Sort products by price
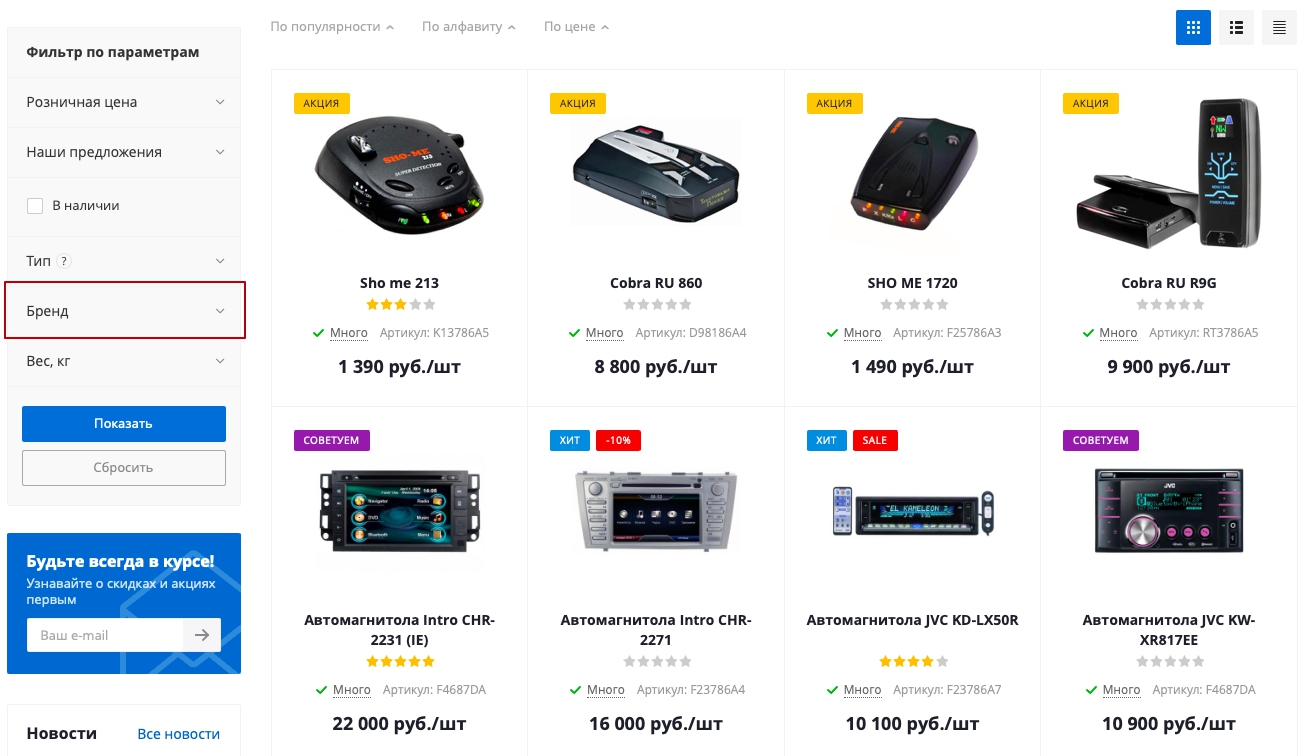 tap(576, 27)
